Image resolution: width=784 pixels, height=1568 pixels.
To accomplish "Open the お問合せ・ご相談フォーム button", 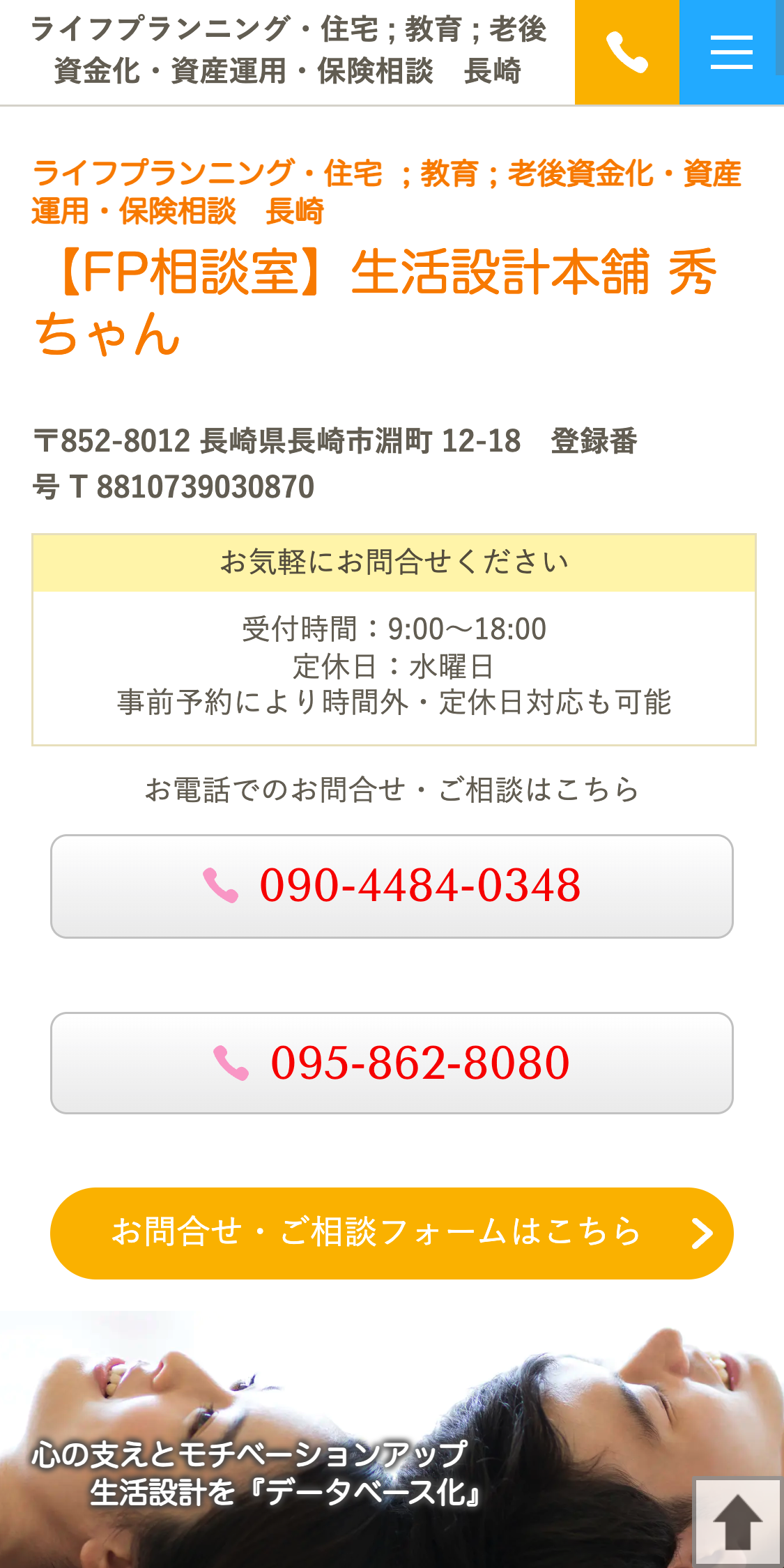I will coord(392,1233).
